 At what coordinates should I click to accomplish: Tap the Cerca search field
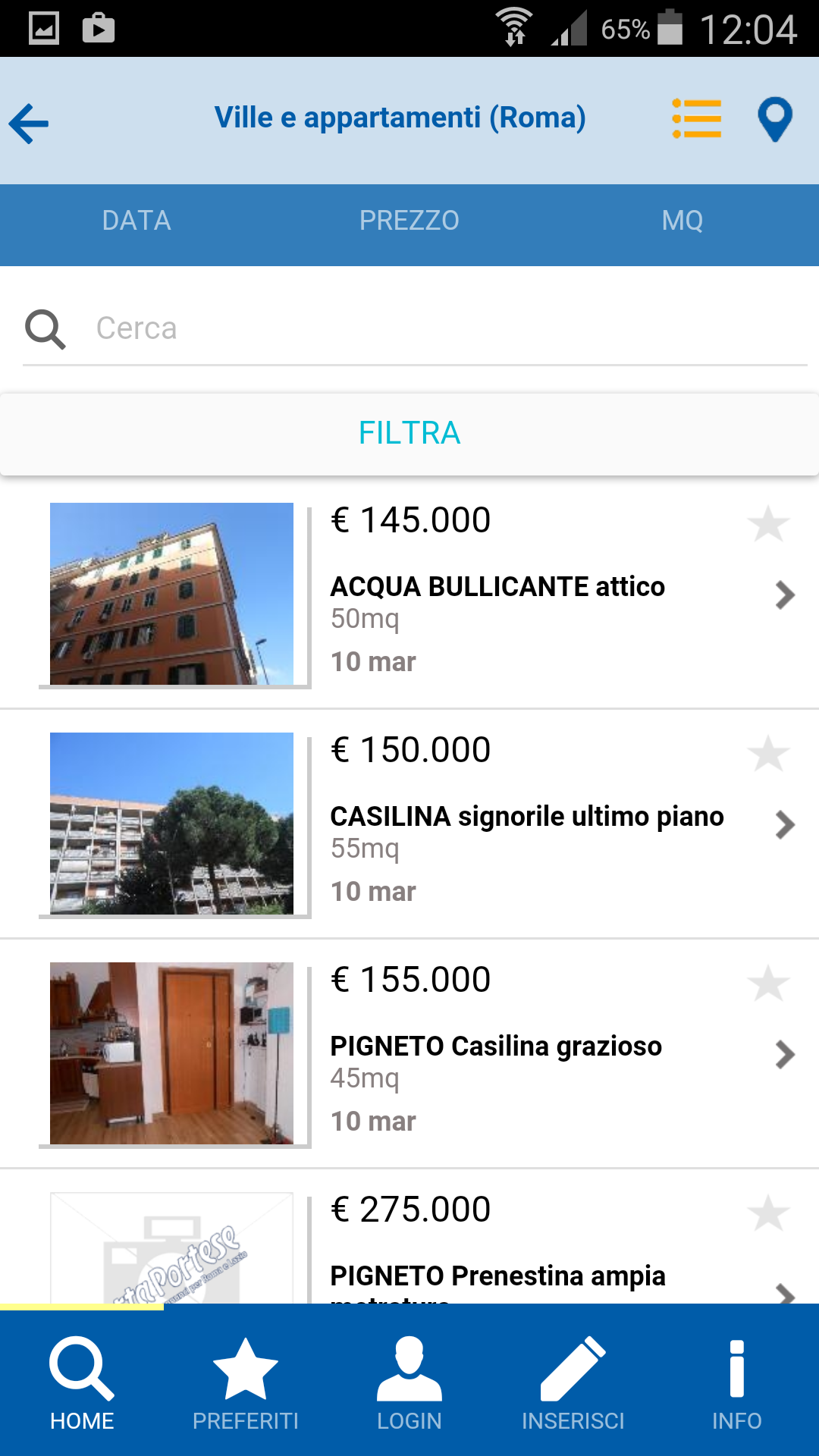pos(447,328)
